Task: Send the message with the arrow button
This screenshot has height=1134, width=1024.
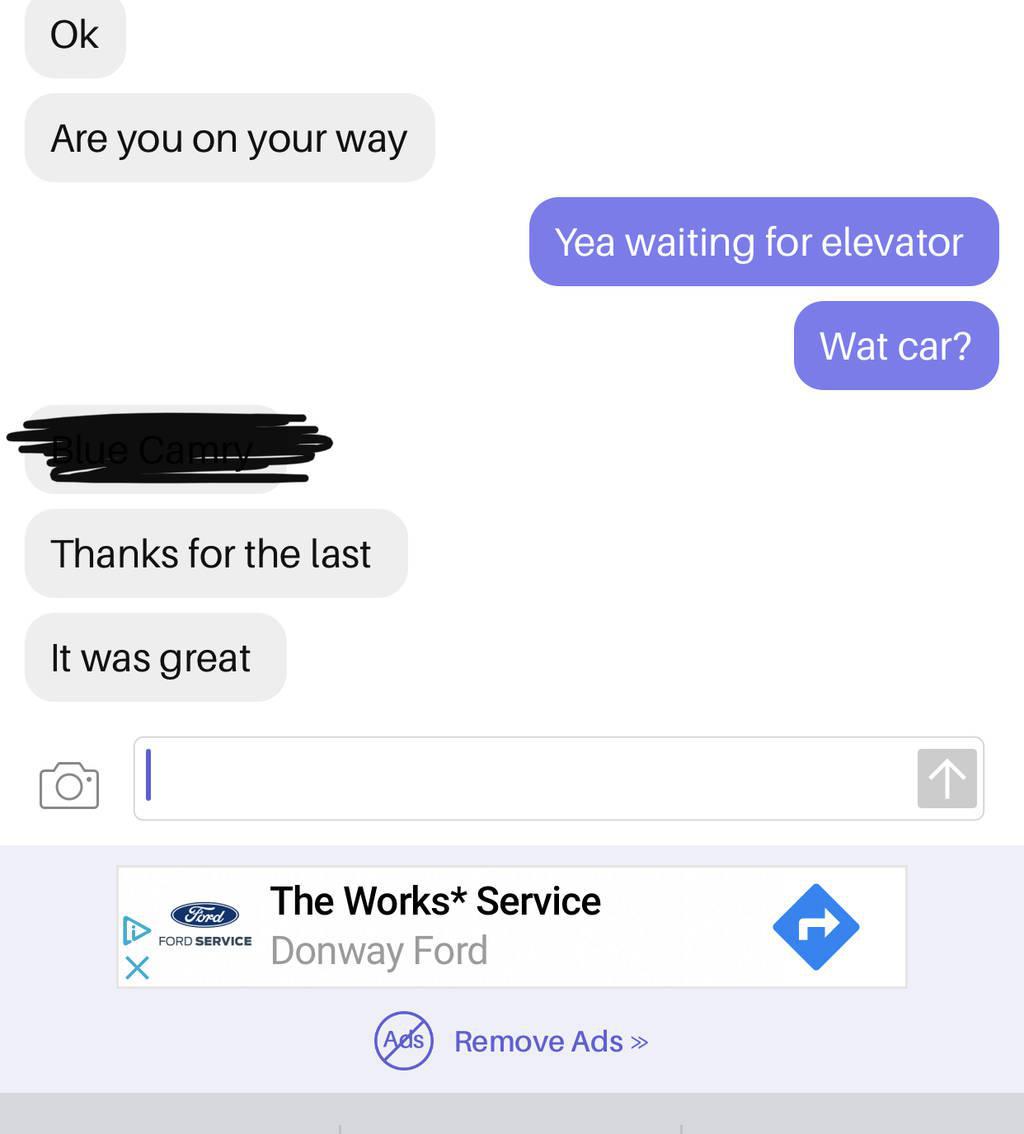Action: [x=946, y=778]
